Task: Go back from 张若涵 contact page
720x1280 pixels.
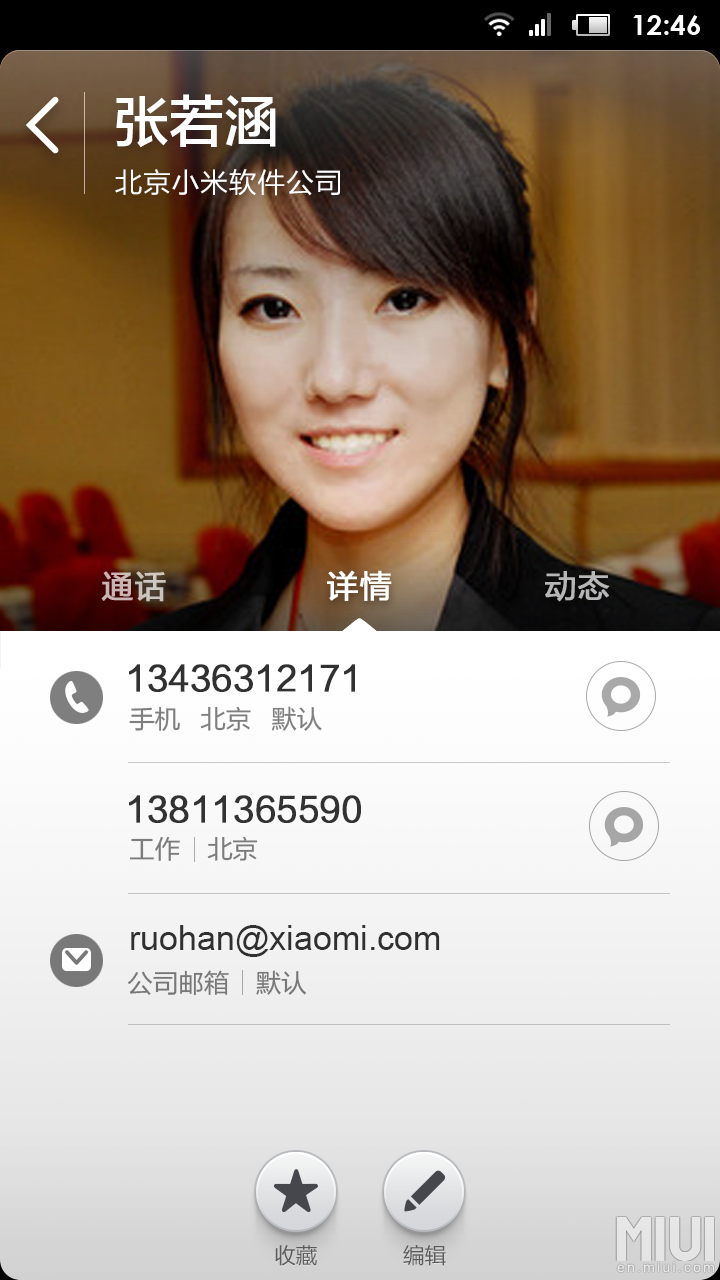Action: (x=42, y=126)
